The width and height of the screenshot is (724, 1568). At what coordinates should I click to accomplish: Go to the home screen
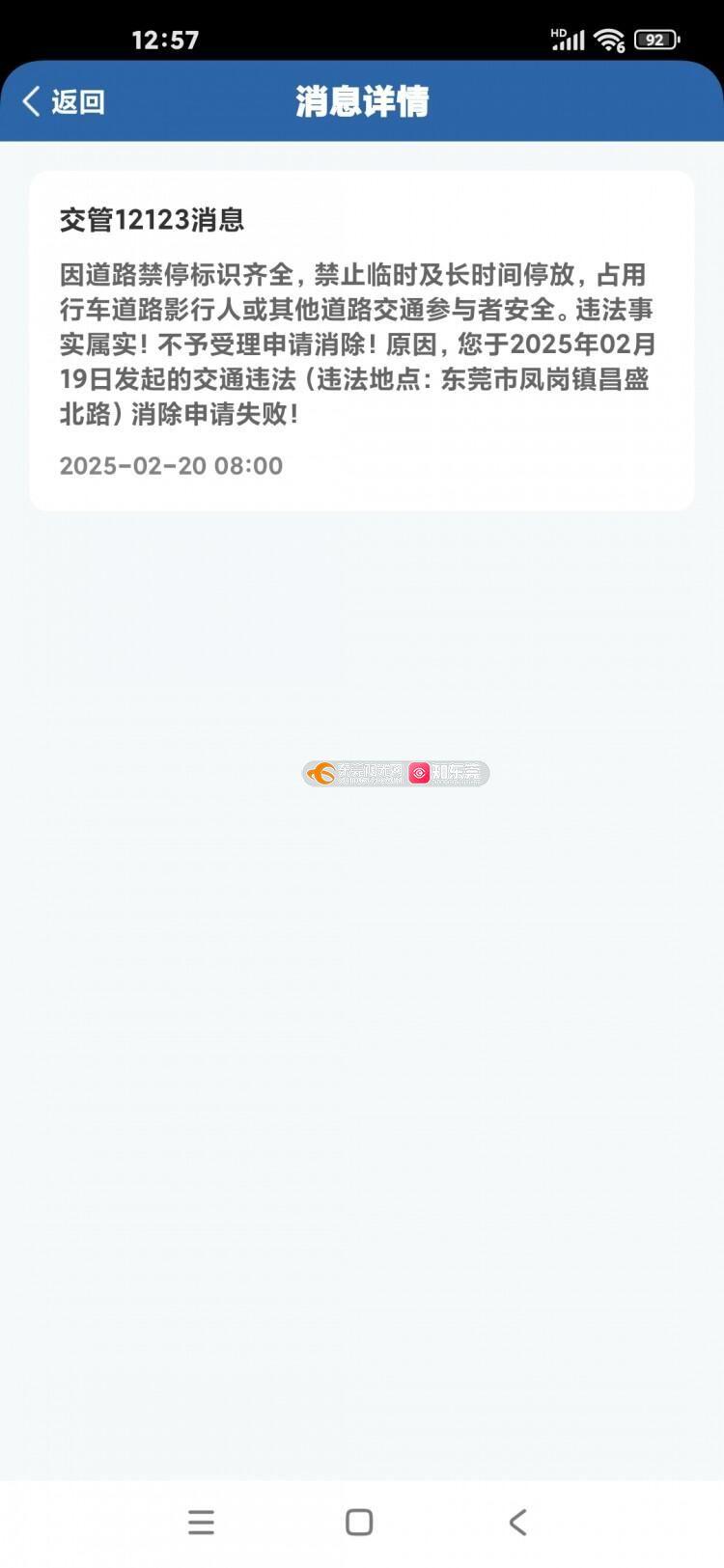point(359,1522)
